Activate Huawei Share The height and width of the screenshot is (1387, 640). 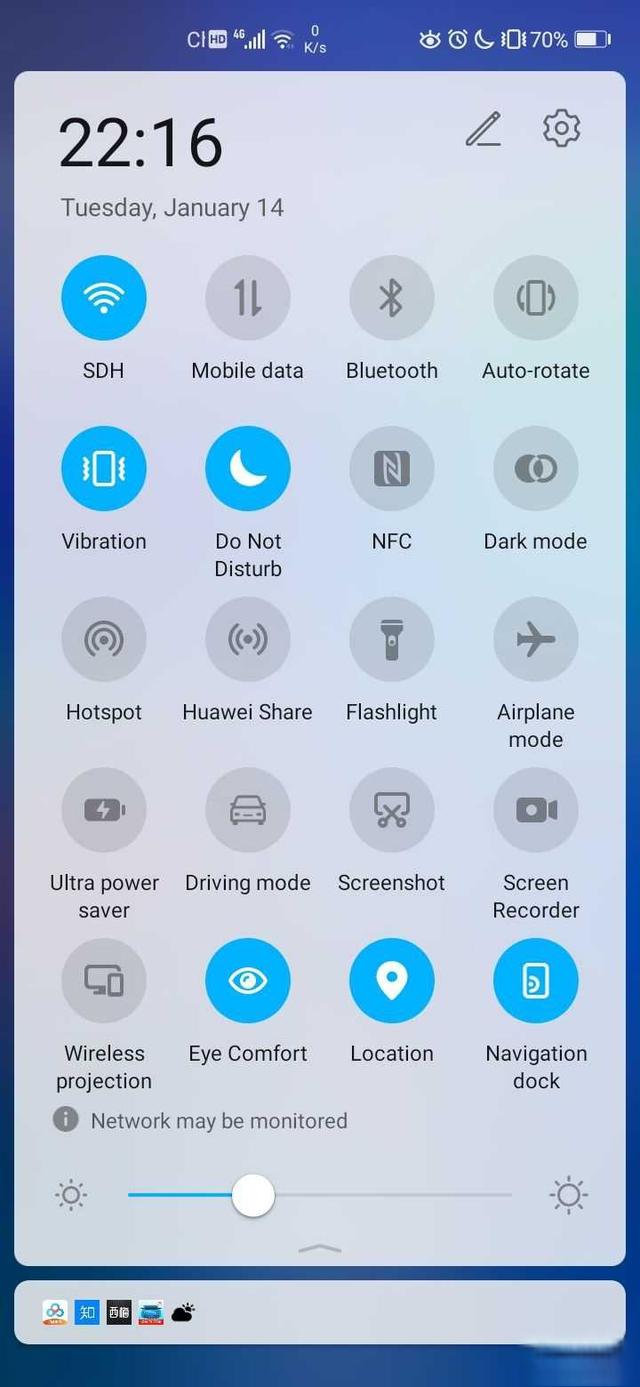(x=248, y=640)
